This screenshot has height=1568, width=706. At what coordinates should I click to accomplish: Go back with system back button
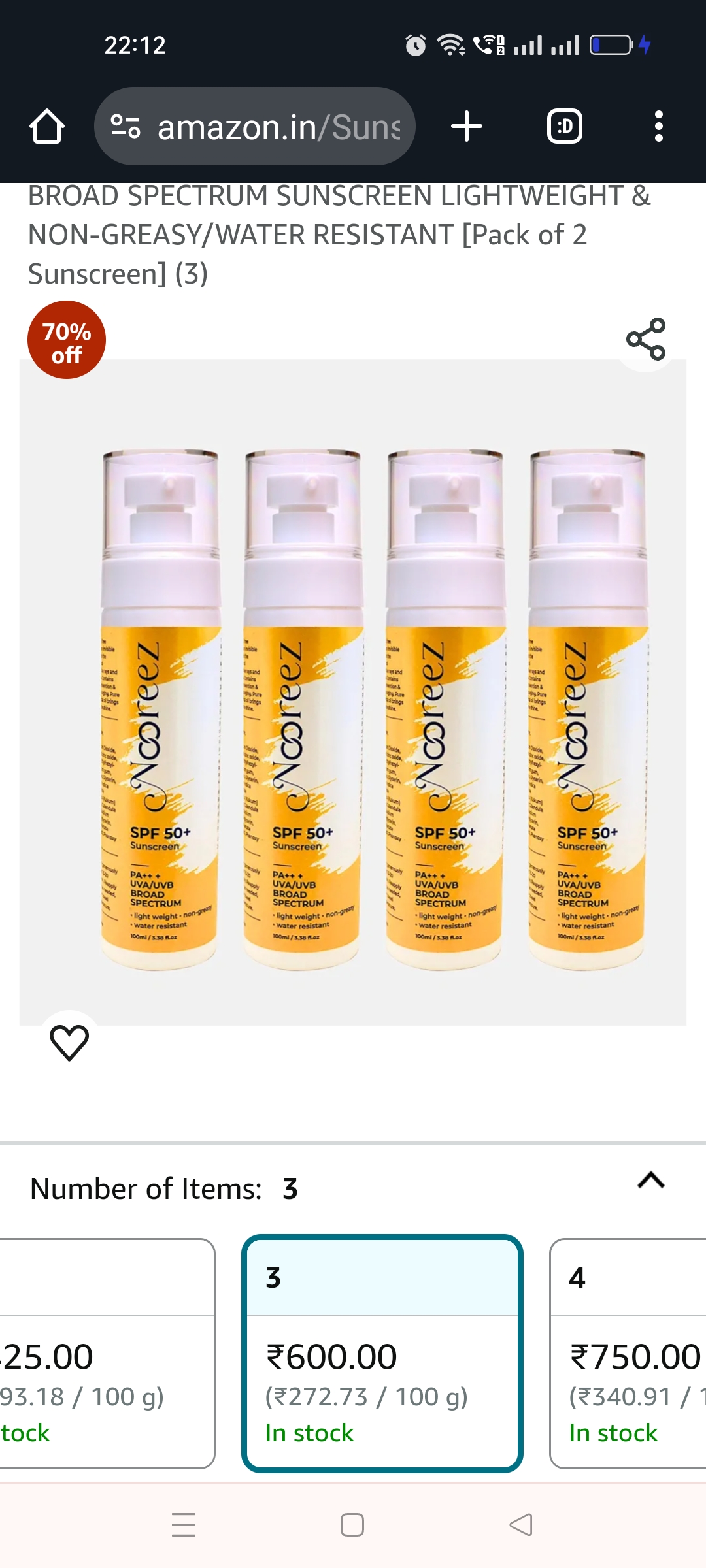pos(521,1525)
